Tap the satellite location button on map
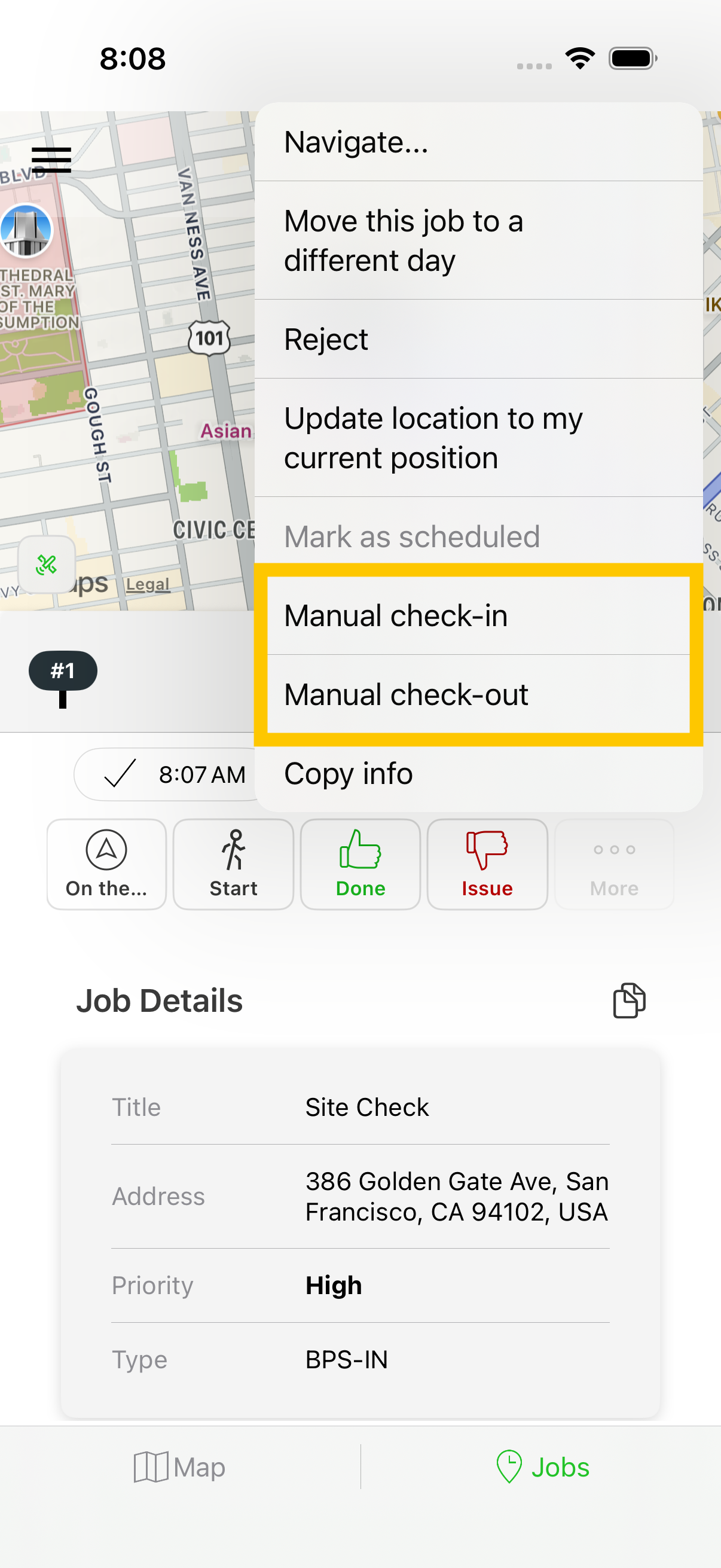The height and width of the screenshot is (1568, 721). [x=47, y=565]
